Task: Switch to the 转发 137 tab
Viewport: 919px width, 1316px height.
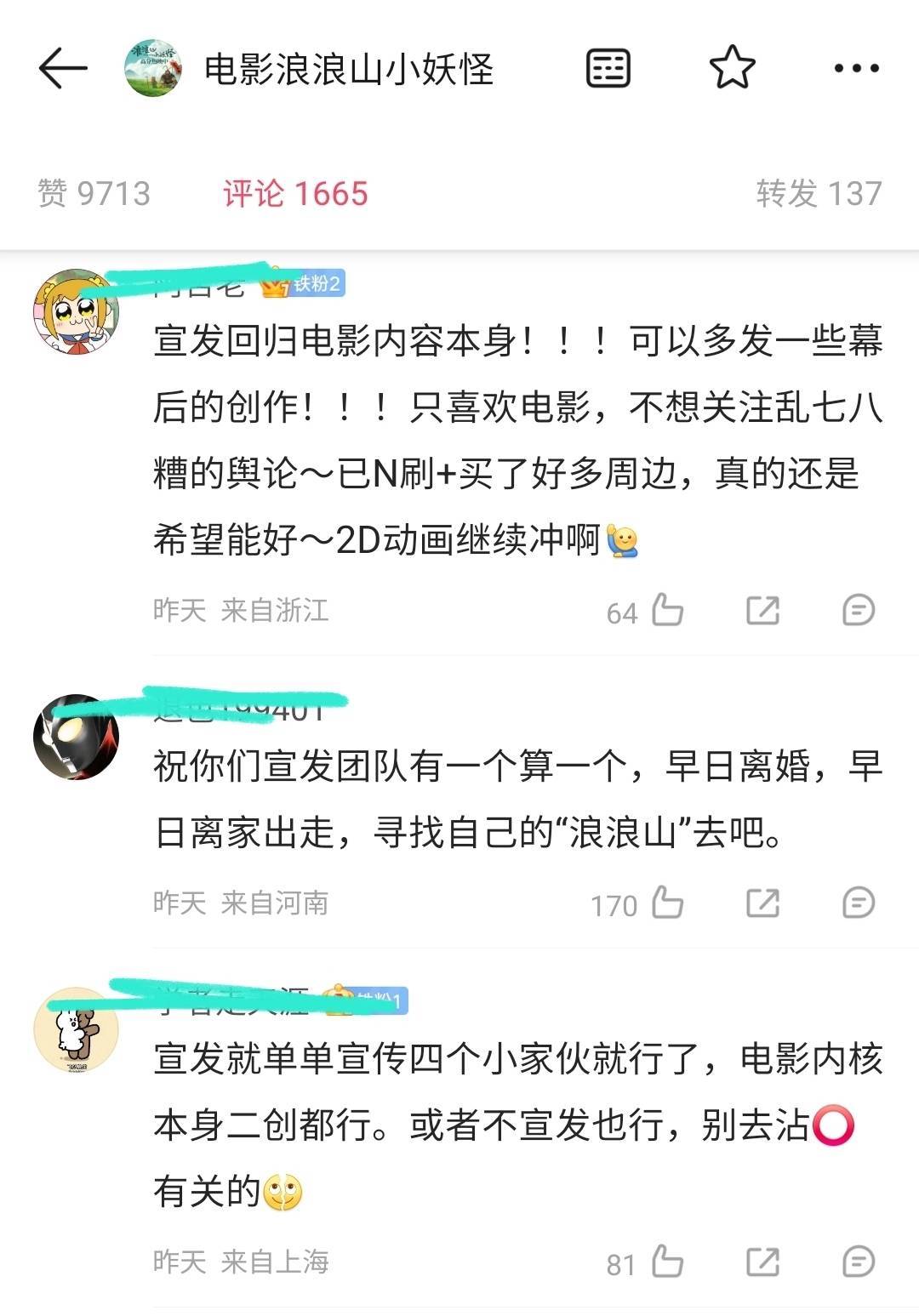Action: [819, 194]
